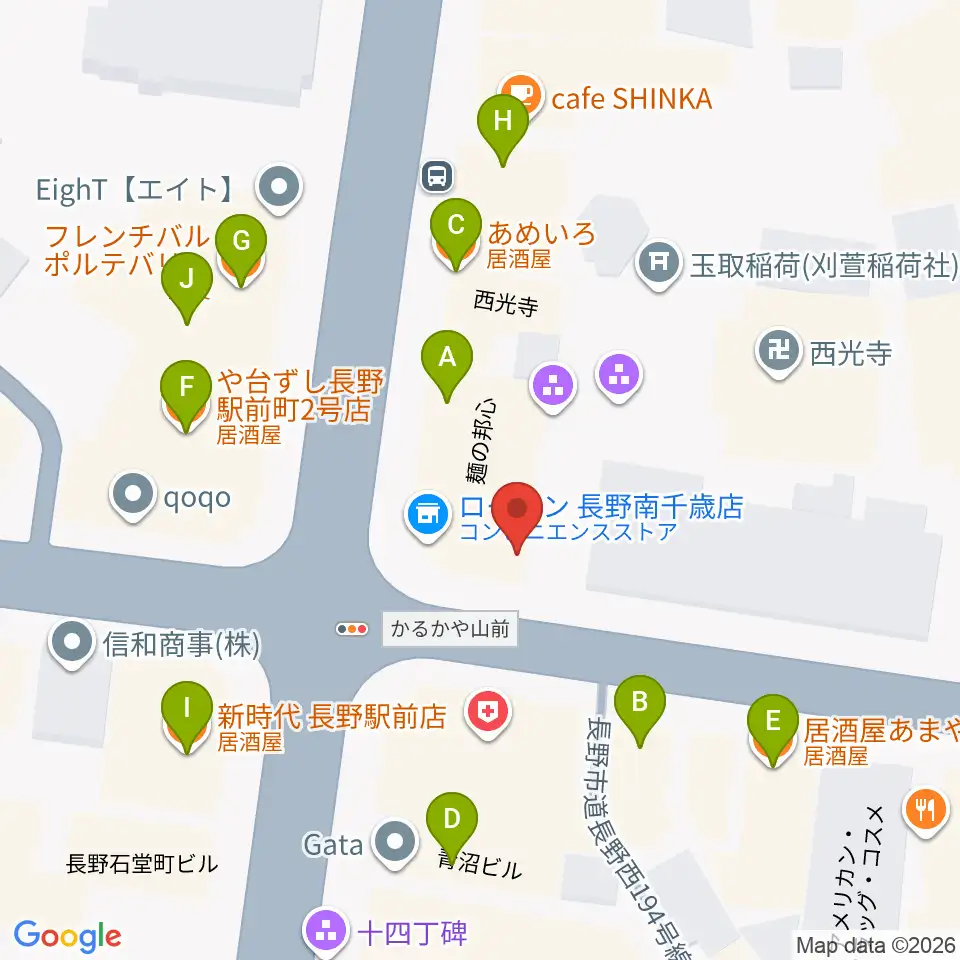The image size is (960, 960).
Task: Open the qoqo place pin
Action: tap(133, 495)
